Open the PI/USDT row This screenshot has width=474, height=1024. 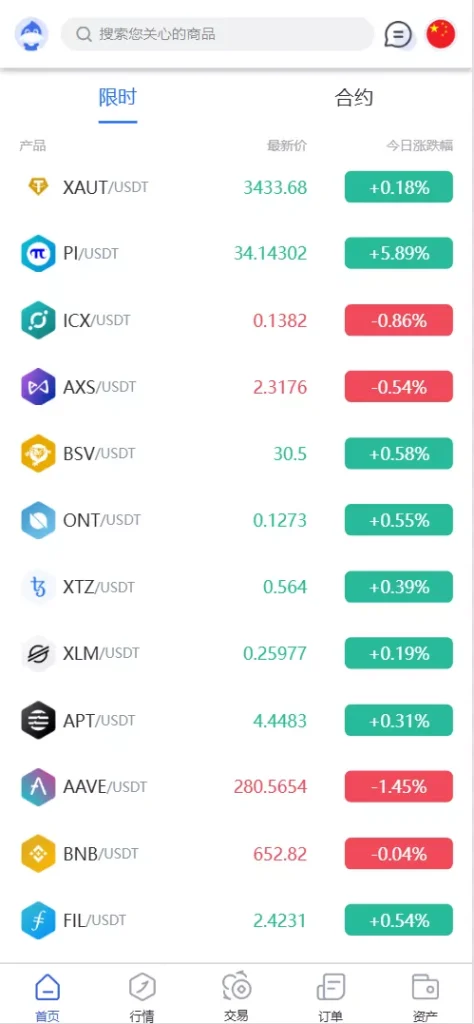pyautogui.click(x=237, y=253)
